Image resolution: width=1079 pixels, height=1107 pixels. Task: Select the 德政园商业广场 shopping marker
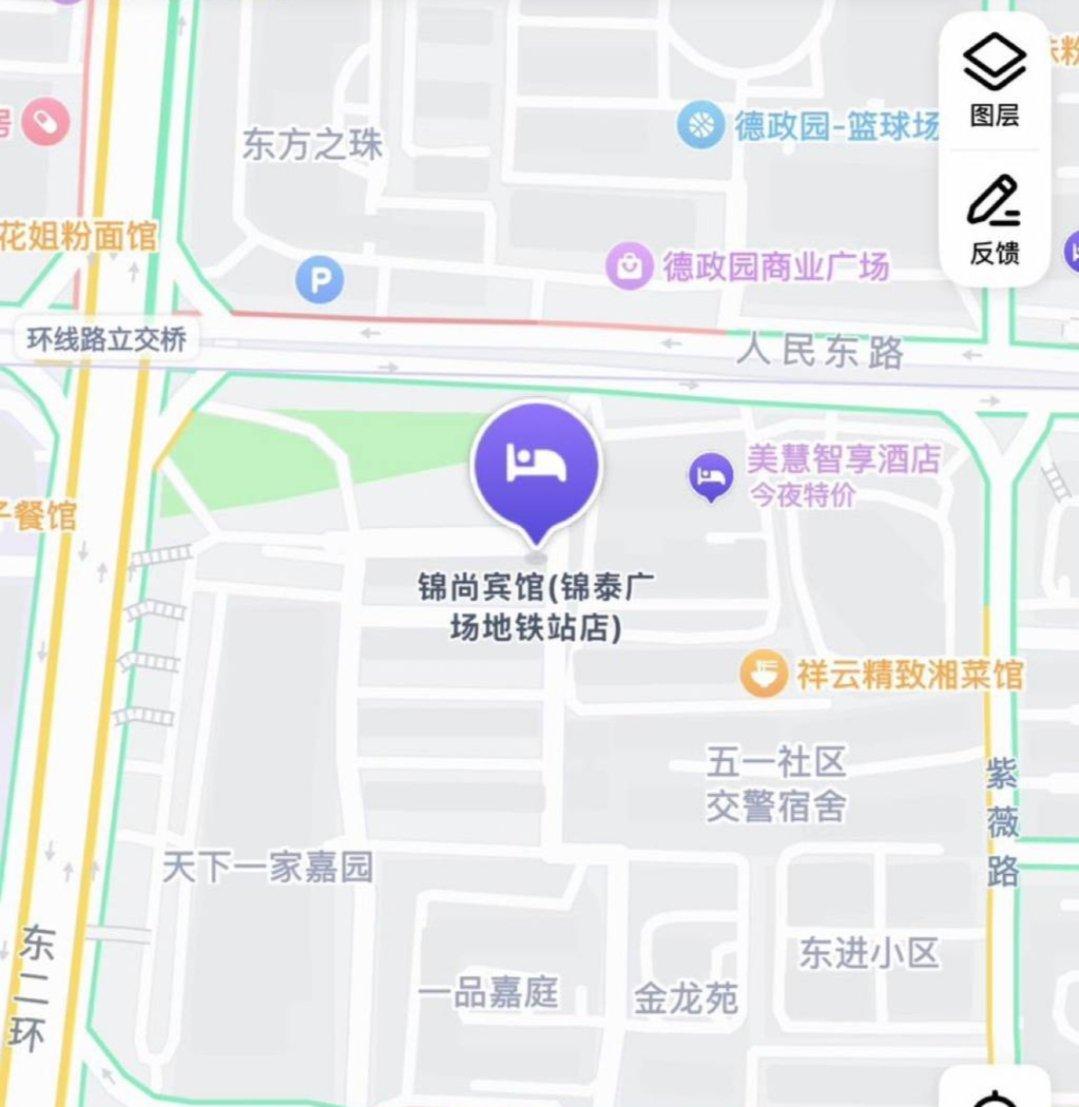click(x=629, y=266)
